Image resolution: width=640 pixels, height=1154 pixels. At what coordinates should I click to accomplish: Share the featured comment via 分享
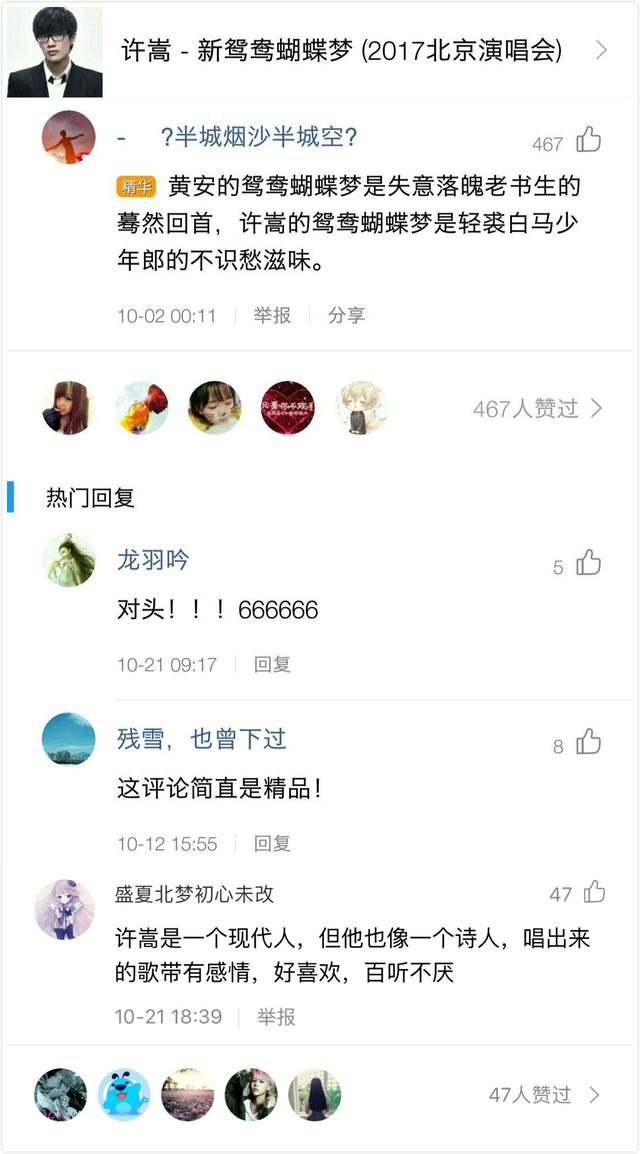(x=346, y=315)
